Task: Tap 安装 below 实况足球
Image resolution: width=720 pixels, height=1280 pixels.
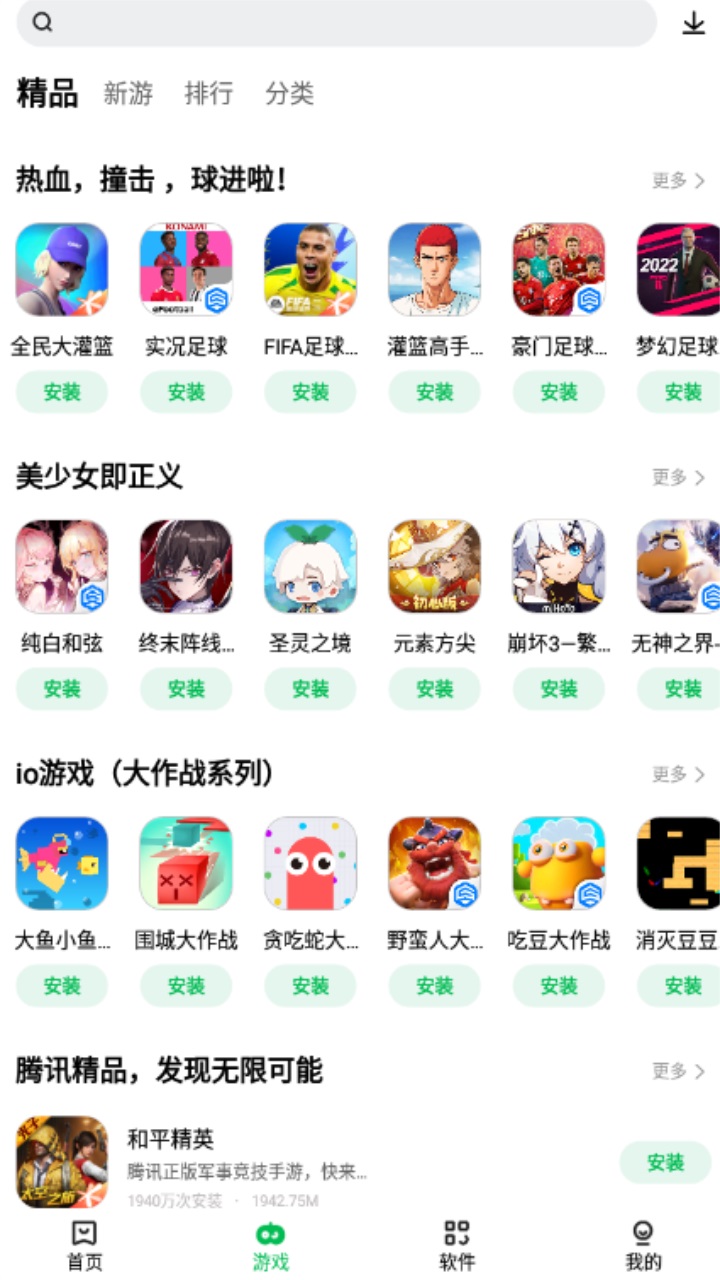Action: (186, 392)
